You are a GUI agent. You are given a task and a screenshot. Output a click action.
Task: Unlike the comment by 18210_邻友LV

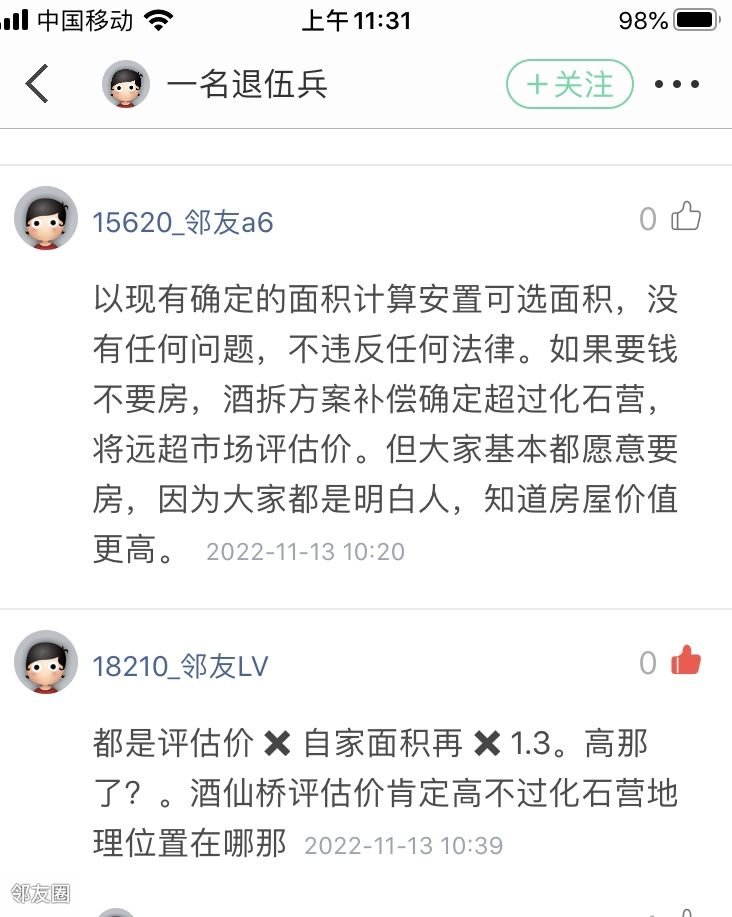pos(686,661)
